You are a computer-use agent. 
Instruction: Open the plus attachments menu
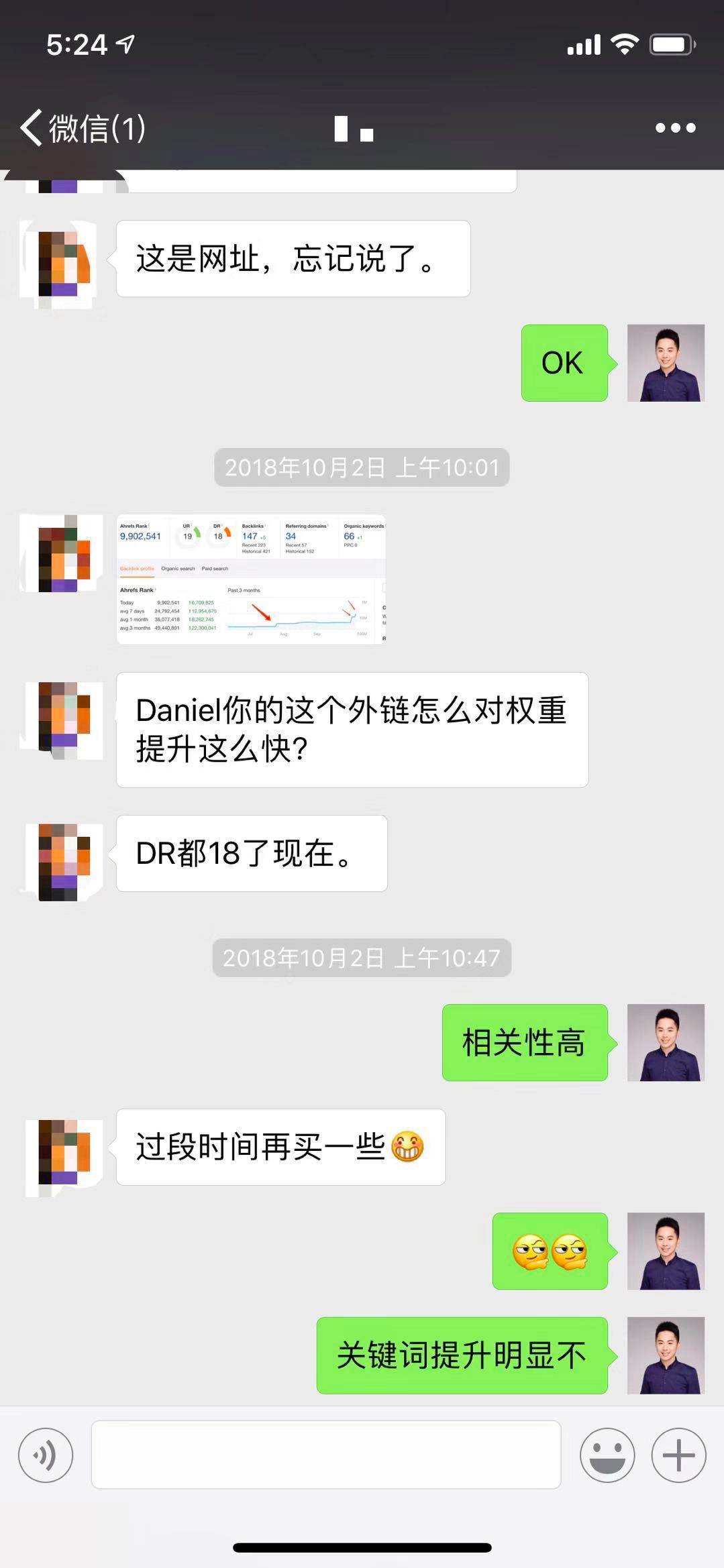[x=678, y=1455]
